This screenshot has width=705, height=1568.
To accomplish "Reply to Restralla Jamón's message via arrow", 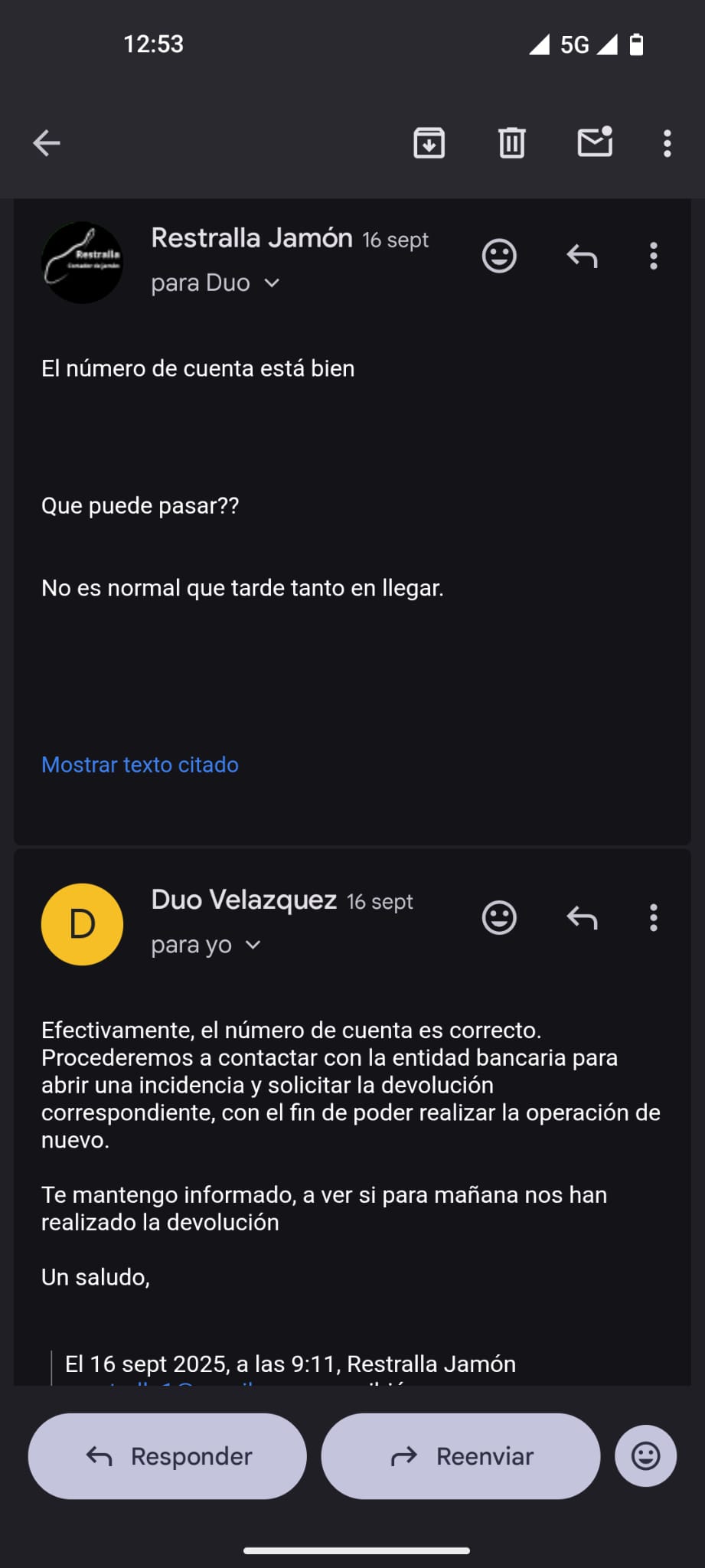I will point(582,256).
